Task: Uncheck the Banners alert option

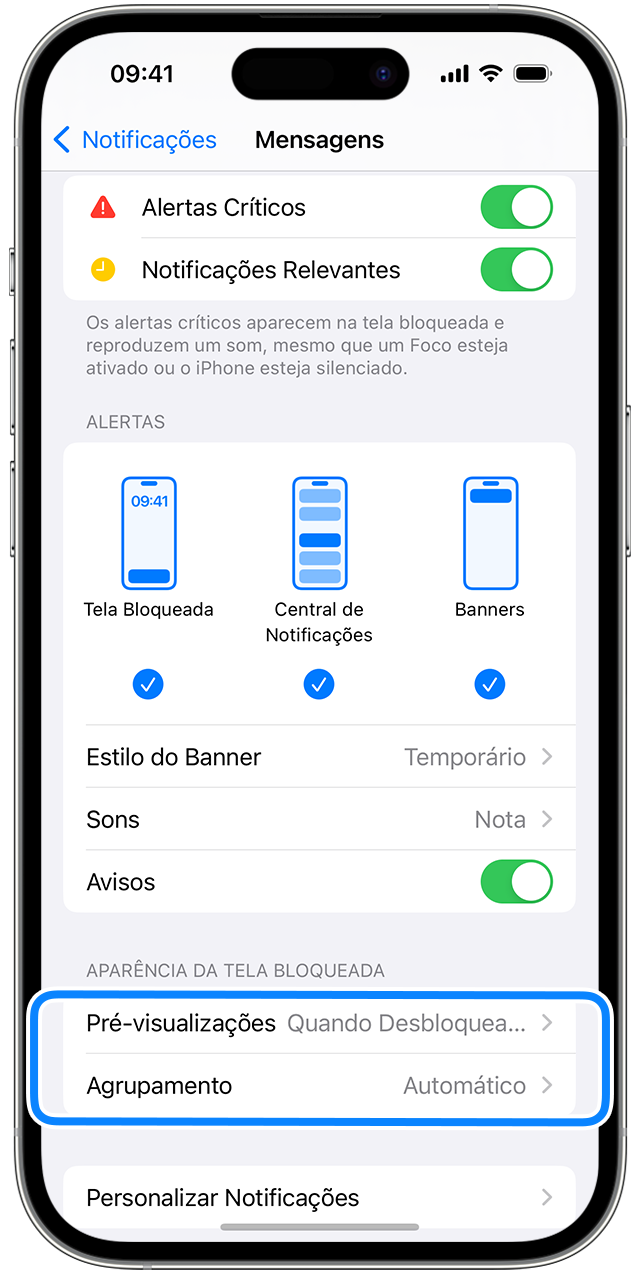Action: 490,685
